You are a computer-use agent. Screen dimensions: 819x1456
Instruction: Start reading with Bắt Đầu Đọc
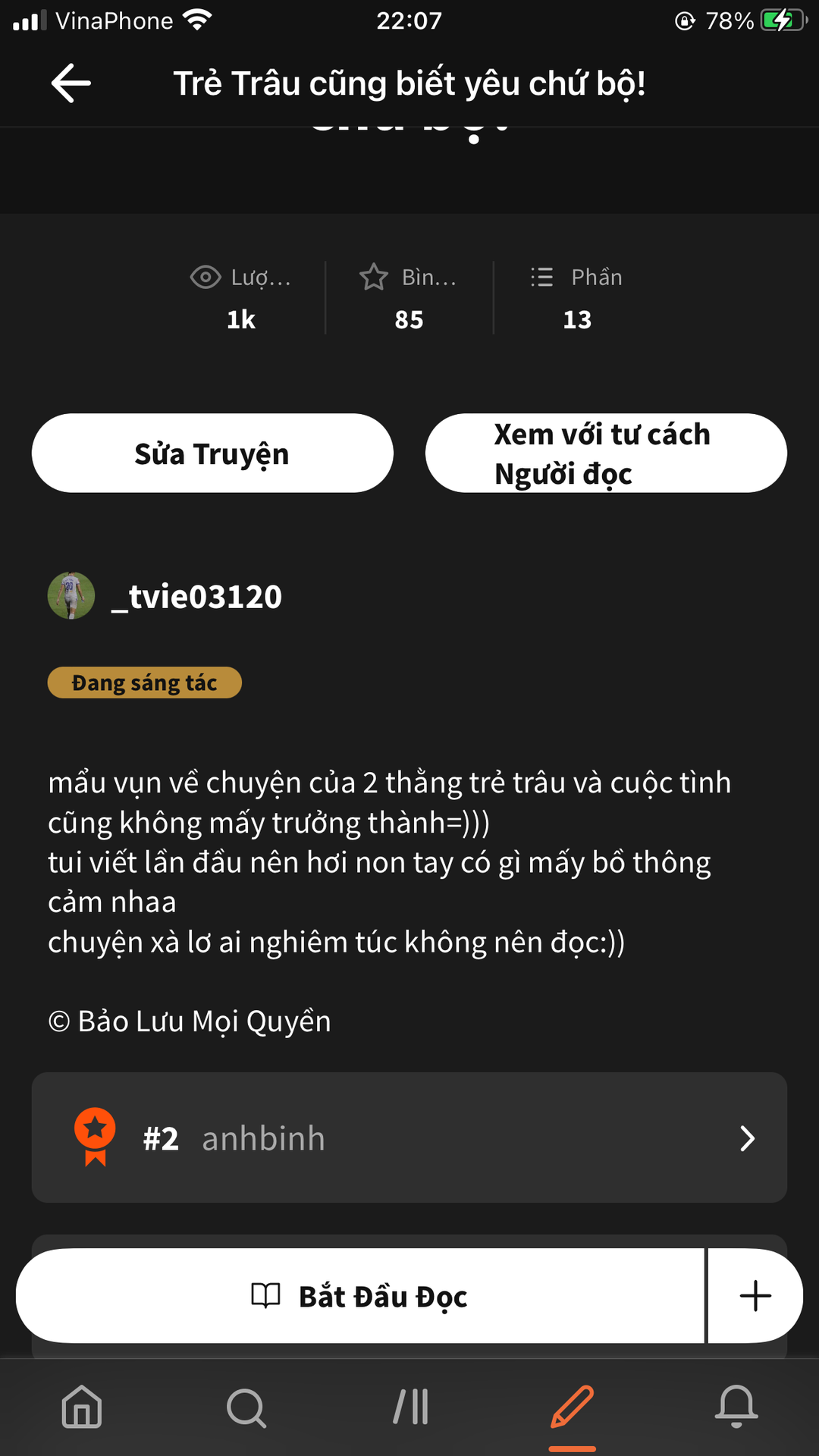coord(361,1296)
